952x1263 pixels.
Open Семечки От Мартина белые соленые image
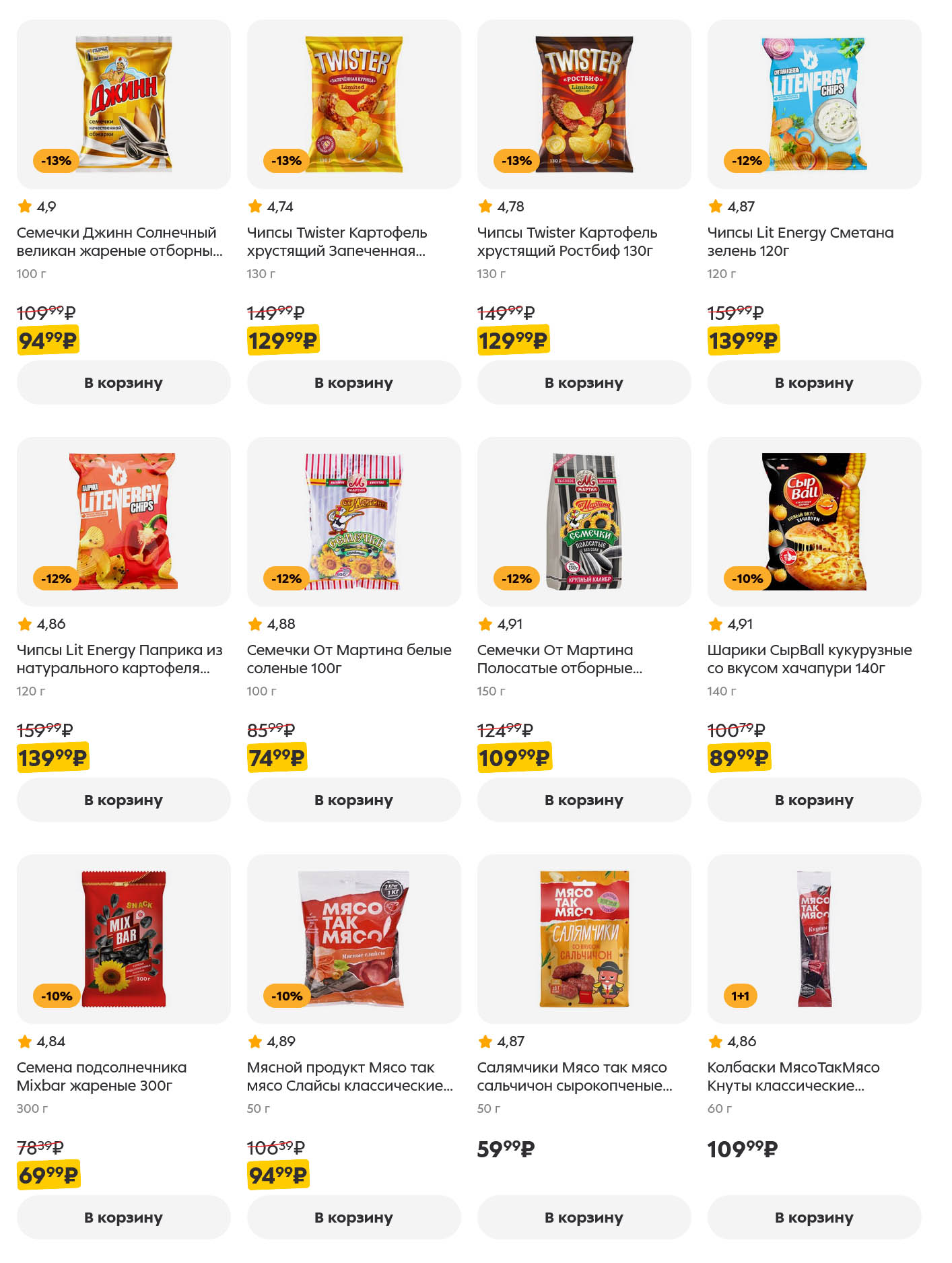tap(353, 522)
